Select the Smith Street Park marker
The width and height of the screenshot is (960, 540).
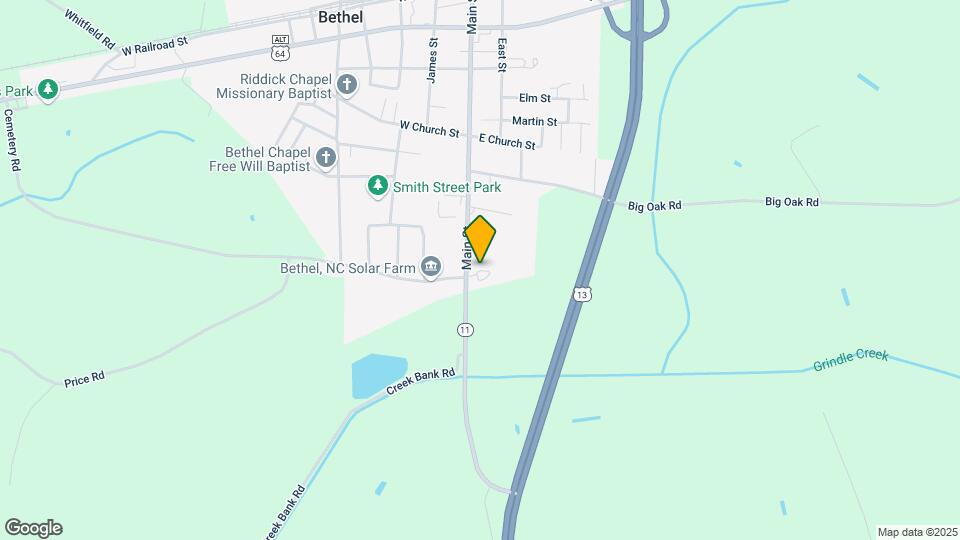coord(378,185)
